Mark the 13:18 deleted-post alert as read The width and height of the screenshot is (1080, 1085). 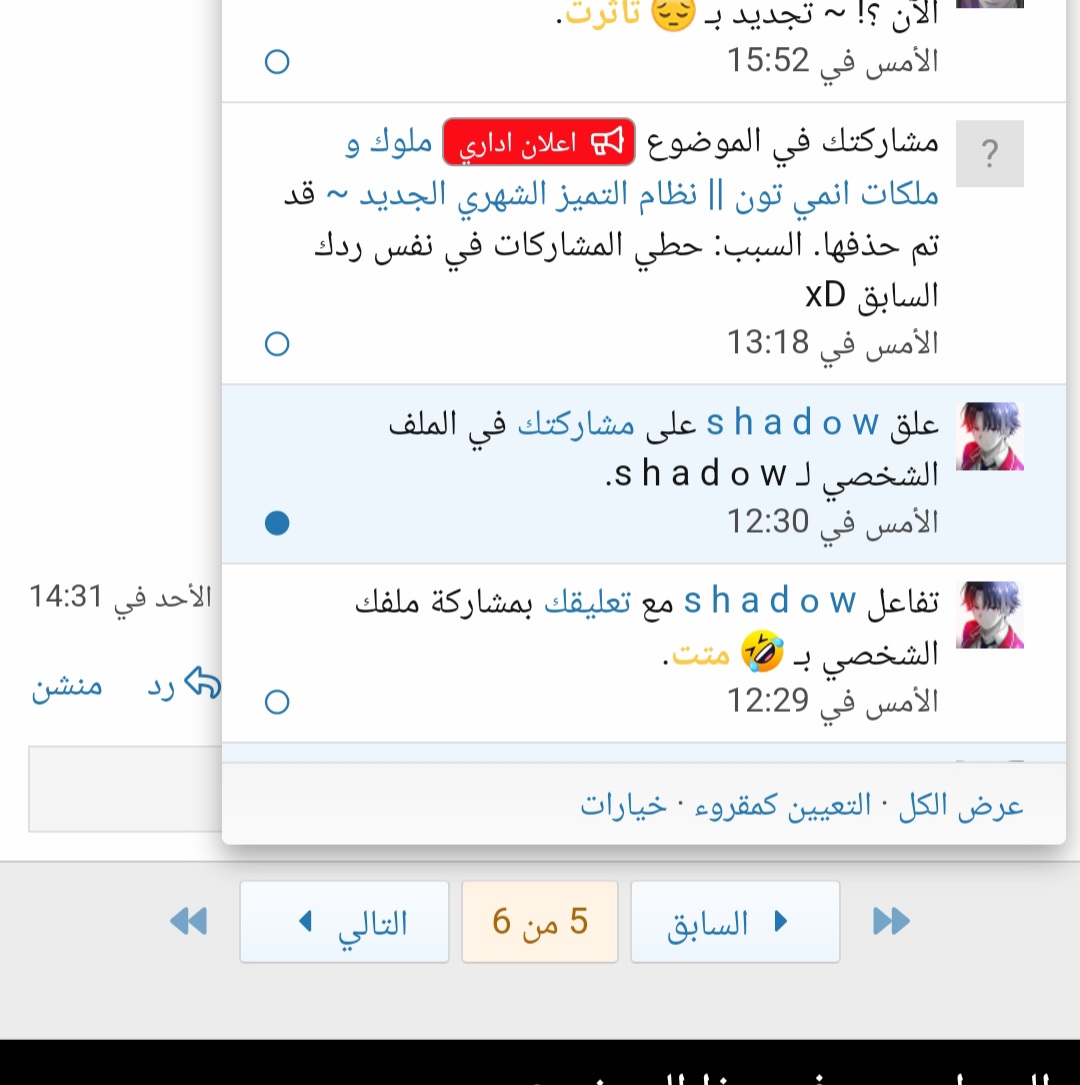[x=277, y=345]
